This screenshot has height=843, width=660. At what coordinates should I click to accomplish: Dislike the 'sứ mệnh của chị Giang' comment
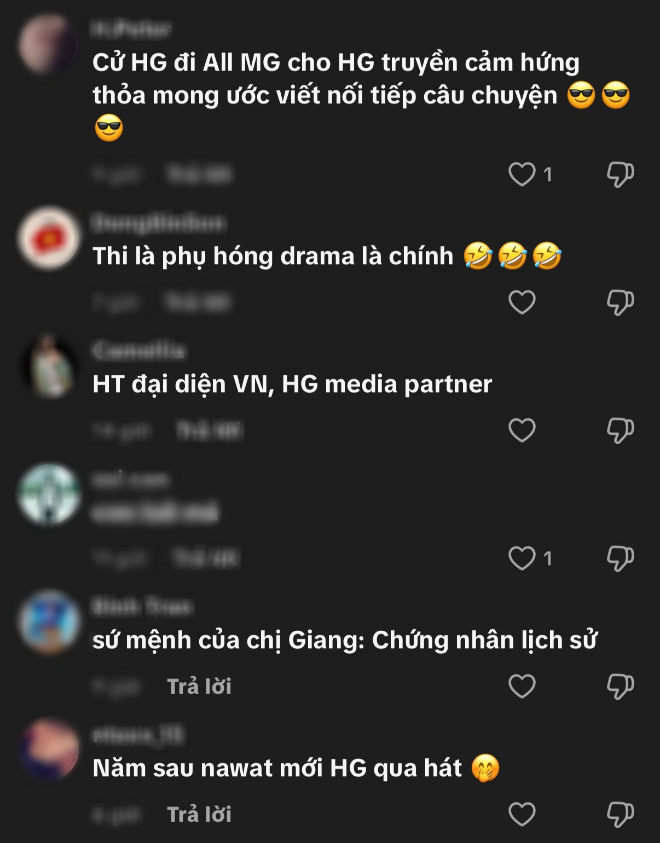(620, 686)
